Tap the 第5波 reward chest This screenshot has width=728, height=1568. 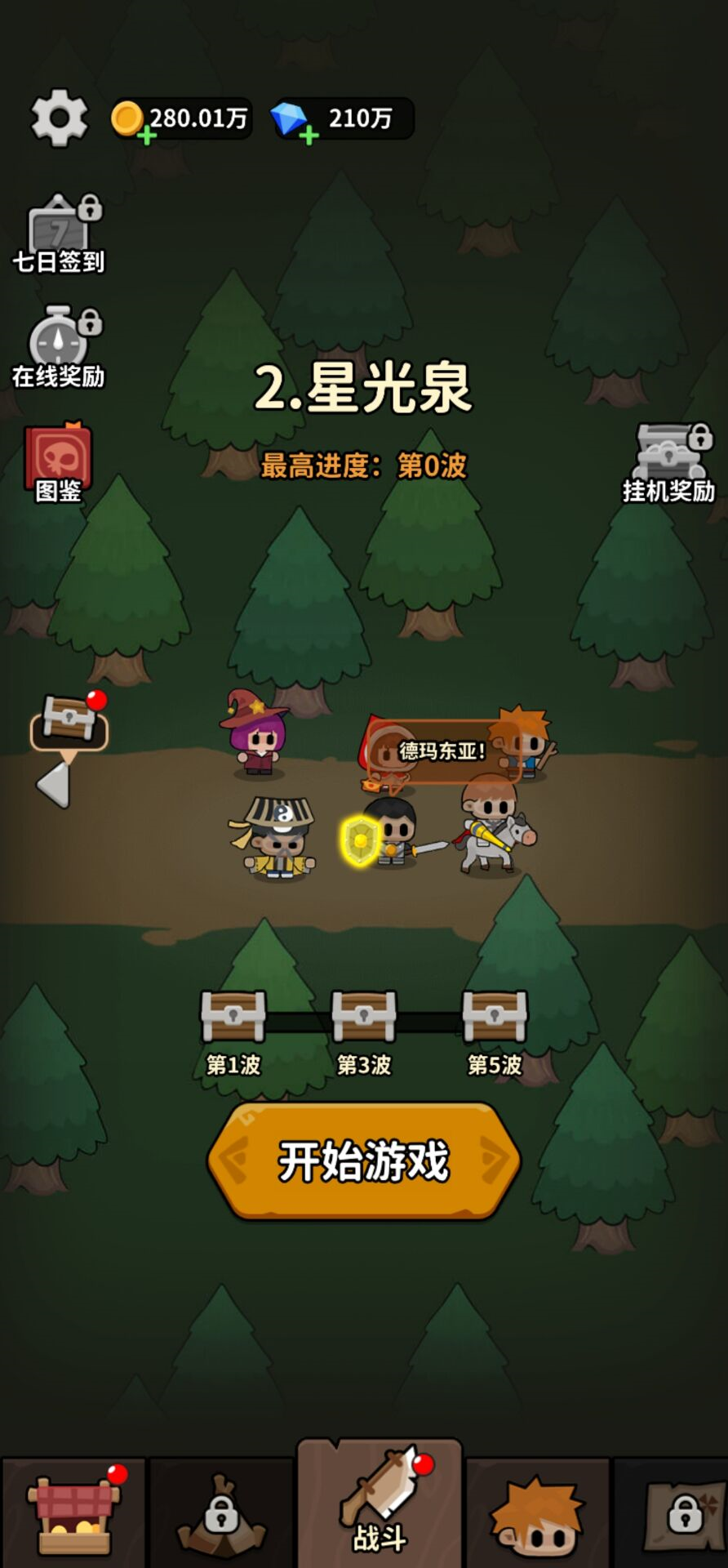point(495,1017)
